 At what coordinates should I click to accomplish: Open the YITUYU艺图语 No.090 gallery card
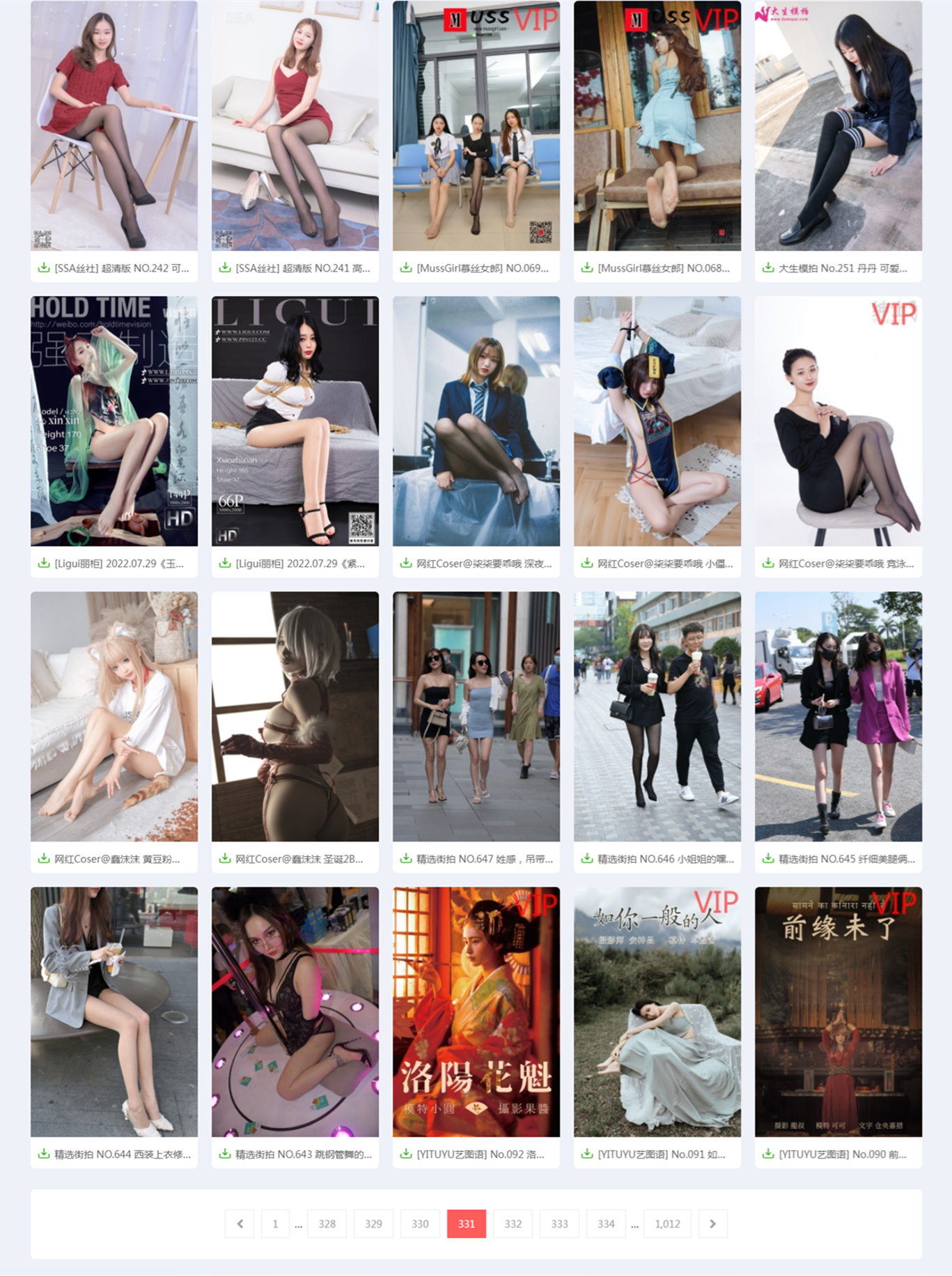(x=838, y=1013)
